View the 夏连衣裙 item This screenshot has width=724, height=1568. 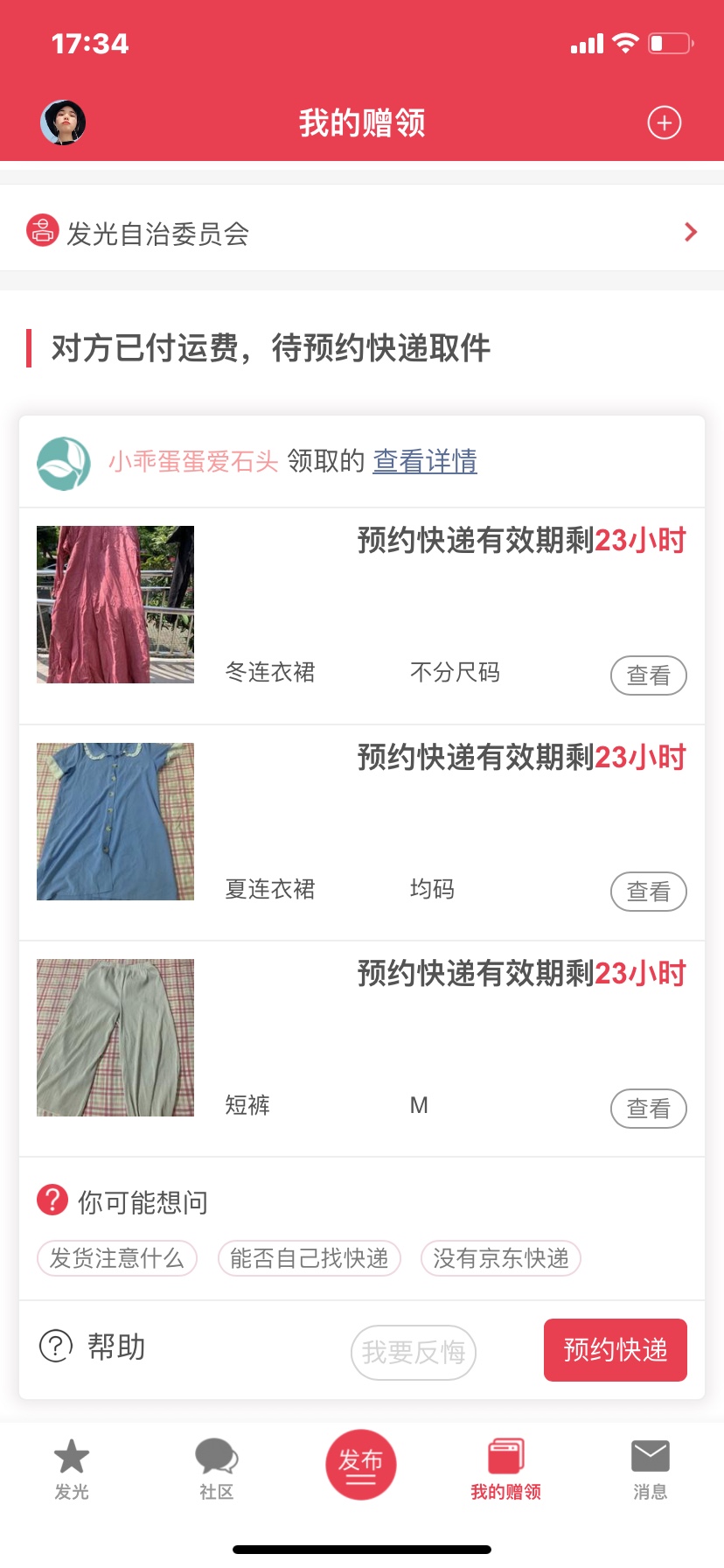(648, 892)
